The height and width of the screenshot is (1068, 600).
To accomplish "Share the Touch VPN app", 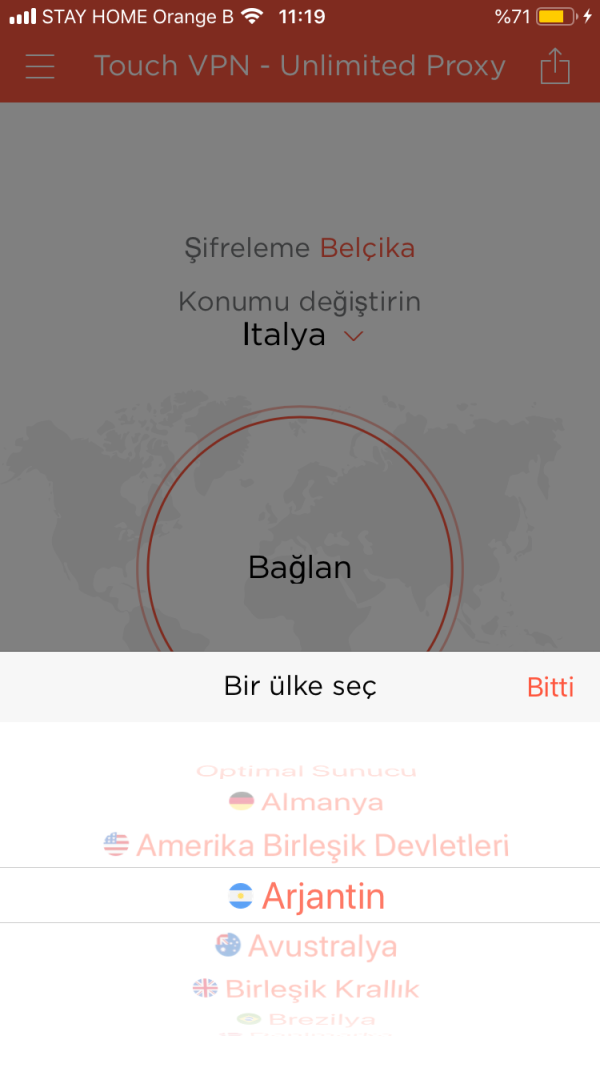I will click(x=554, y=67).
